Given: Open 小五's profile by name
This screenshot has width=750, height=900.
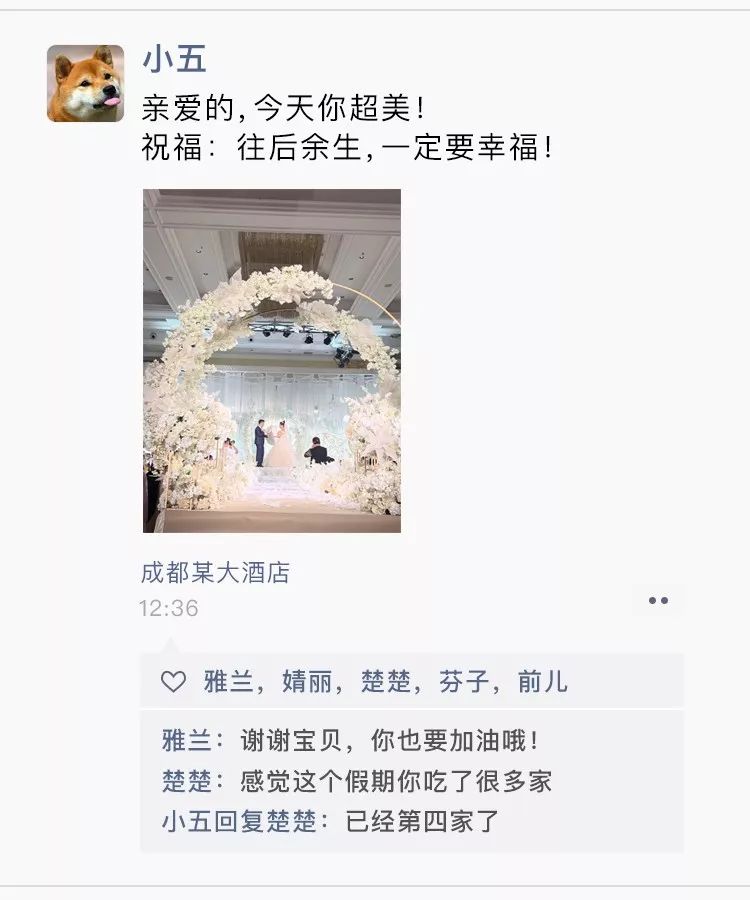Looking at the screenshot, I should 174,60.
